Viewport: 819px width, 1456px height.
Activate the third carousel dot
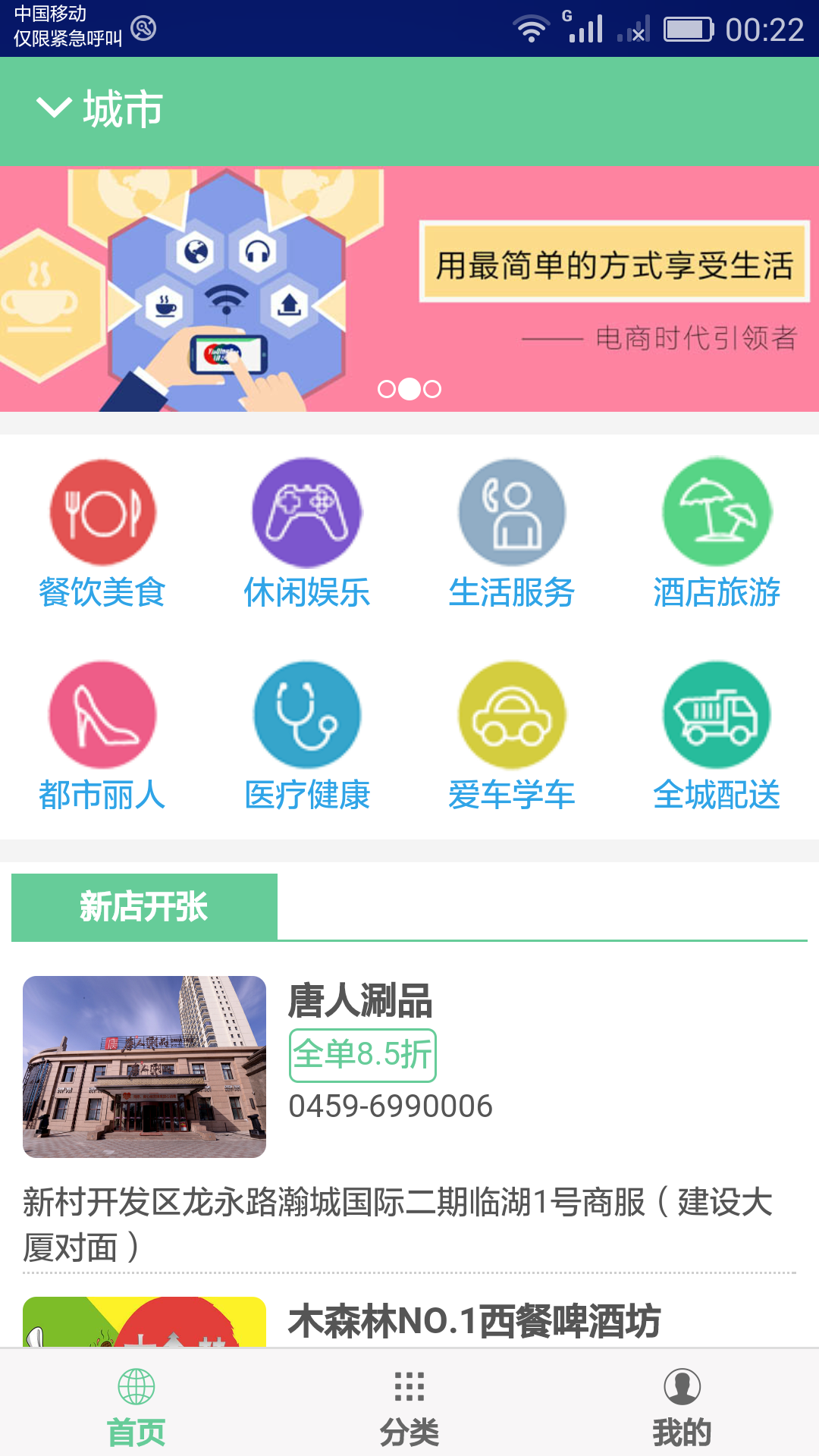[x=434, y=389]
